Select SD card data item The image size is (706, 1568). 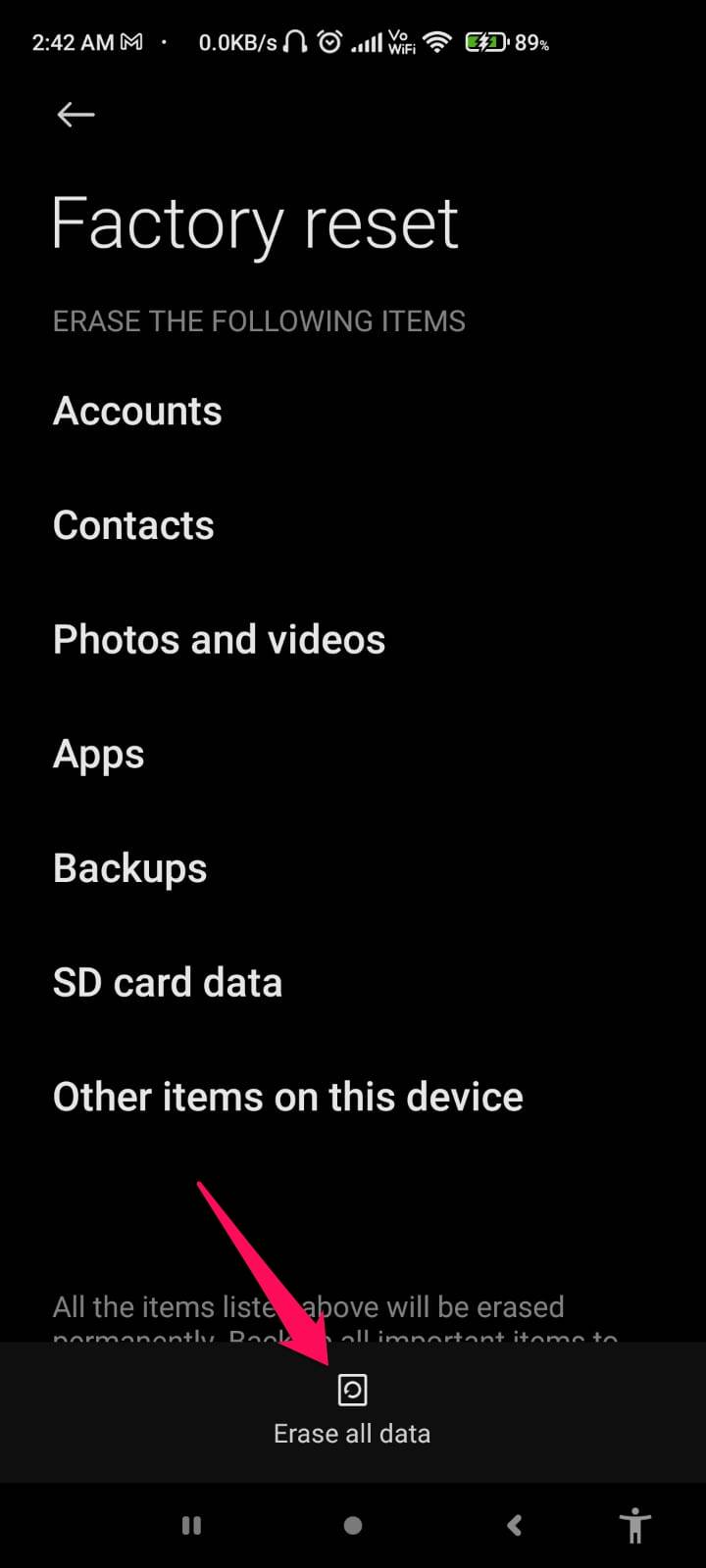[168, 982]
